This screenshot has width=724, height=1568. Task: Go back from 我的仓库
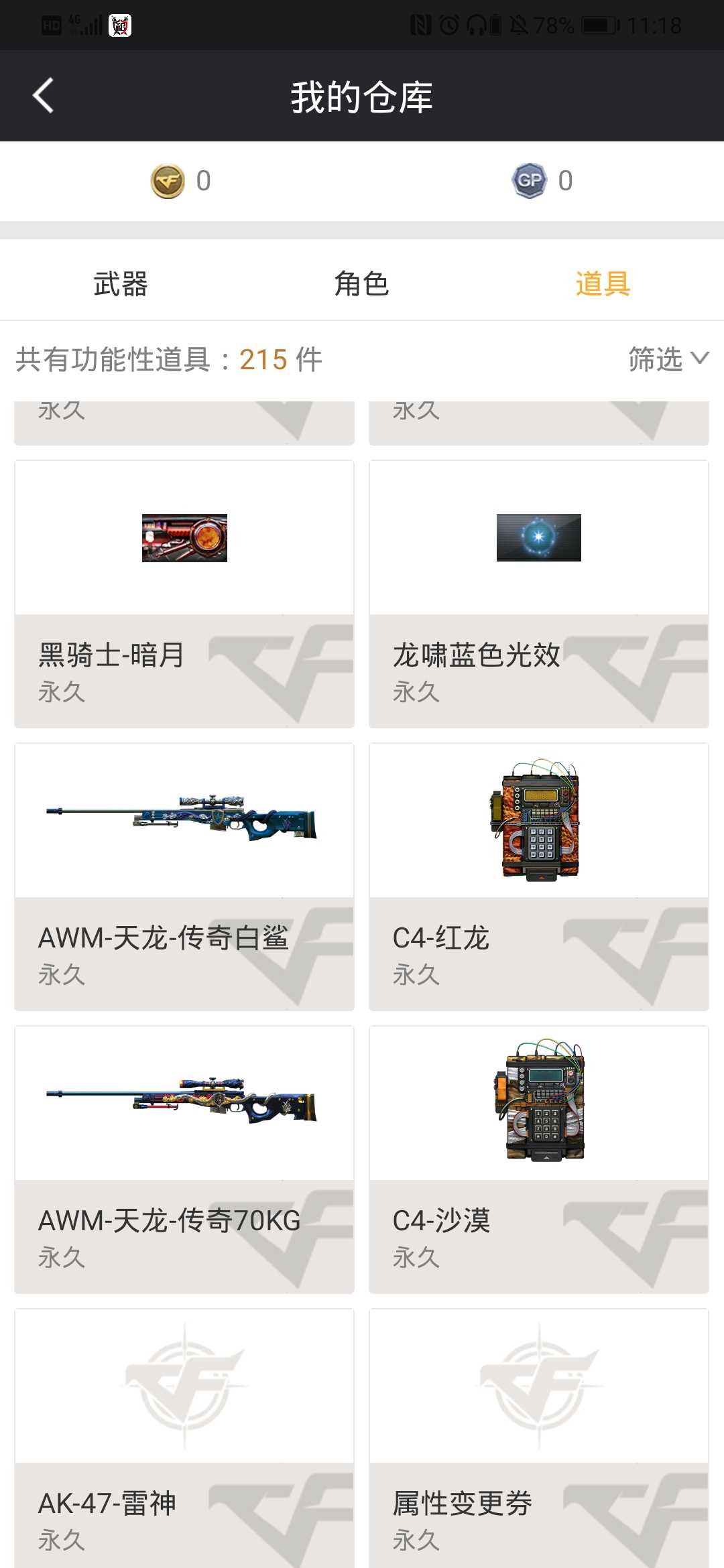tap(44, 96)
